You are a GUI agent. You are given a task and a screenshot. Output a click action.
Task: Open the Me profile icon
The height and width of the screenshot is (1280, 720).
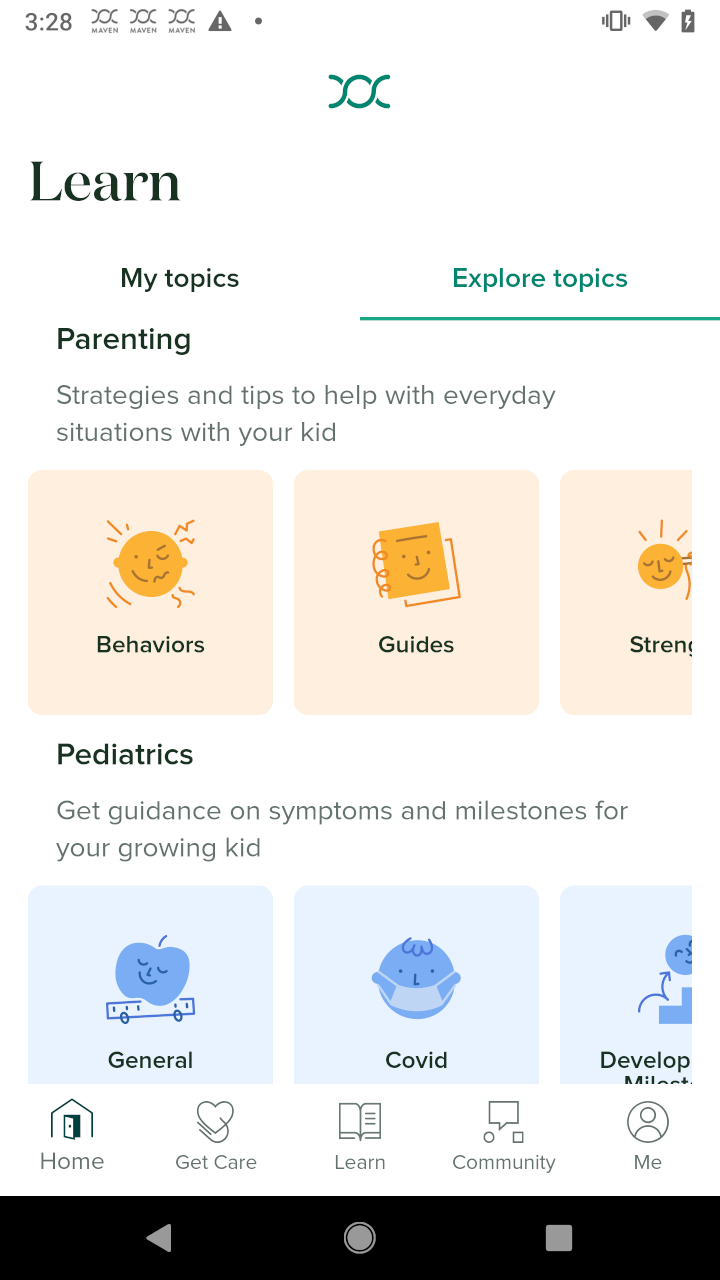(647, 1120)
